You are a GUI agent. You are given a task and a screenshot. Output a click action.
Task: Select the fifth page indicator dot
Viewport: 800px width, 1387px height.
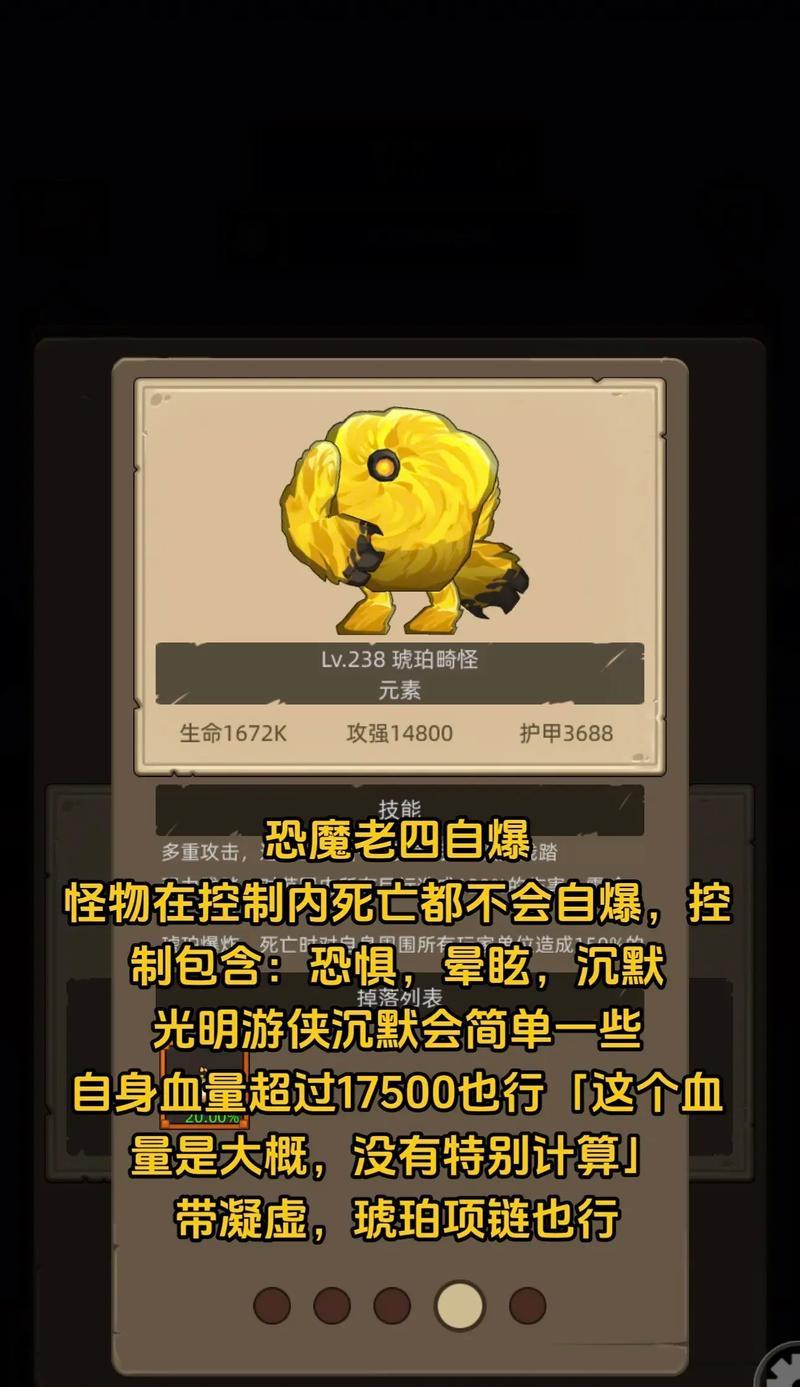click(x=528, y=1305)
